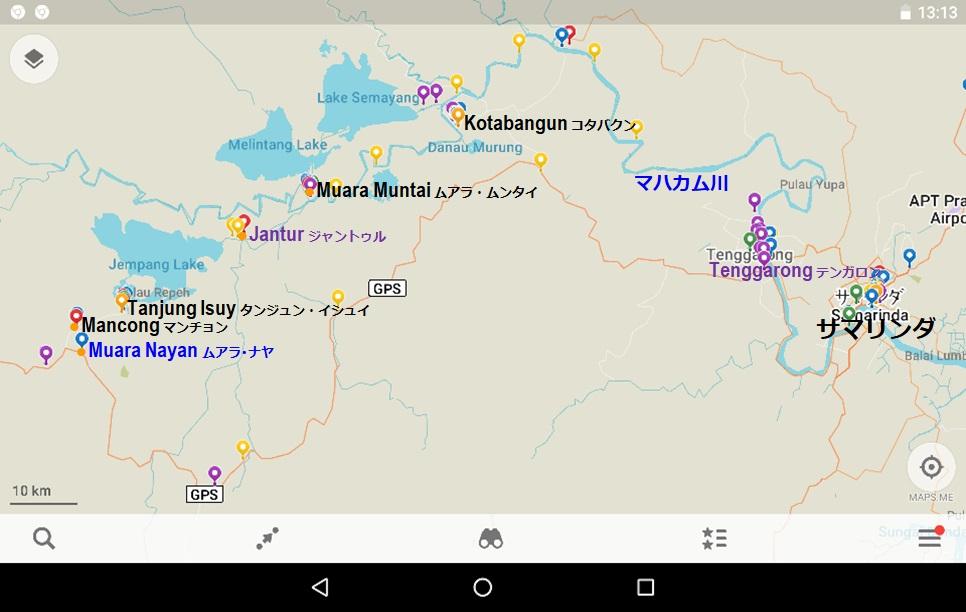Viewport: 966px width, 612px height.
Task: Select the purple pin at Muara Muntai
Action: (310, 185)
